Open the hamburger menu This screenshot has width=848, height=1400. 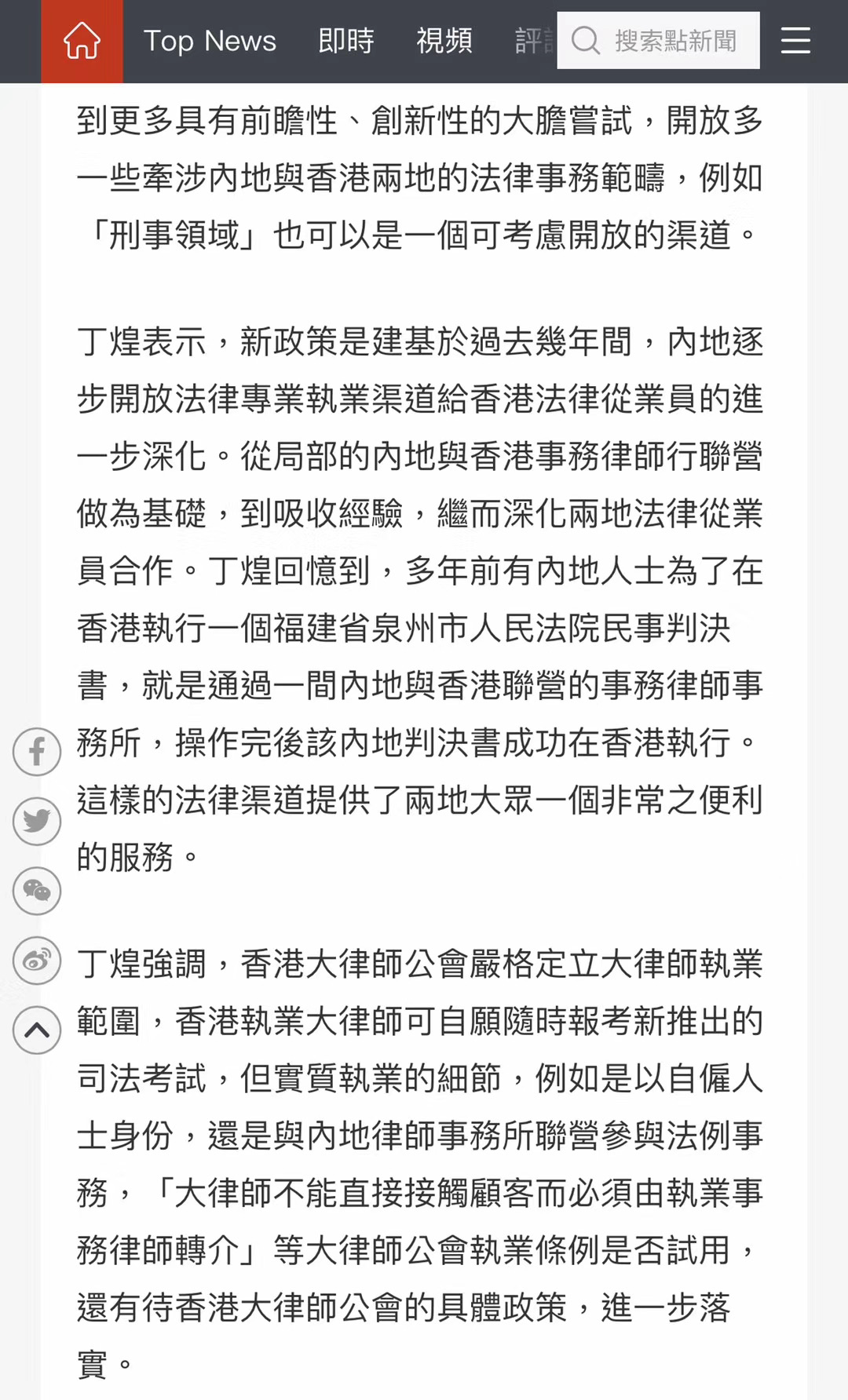(x=795, y=40)
